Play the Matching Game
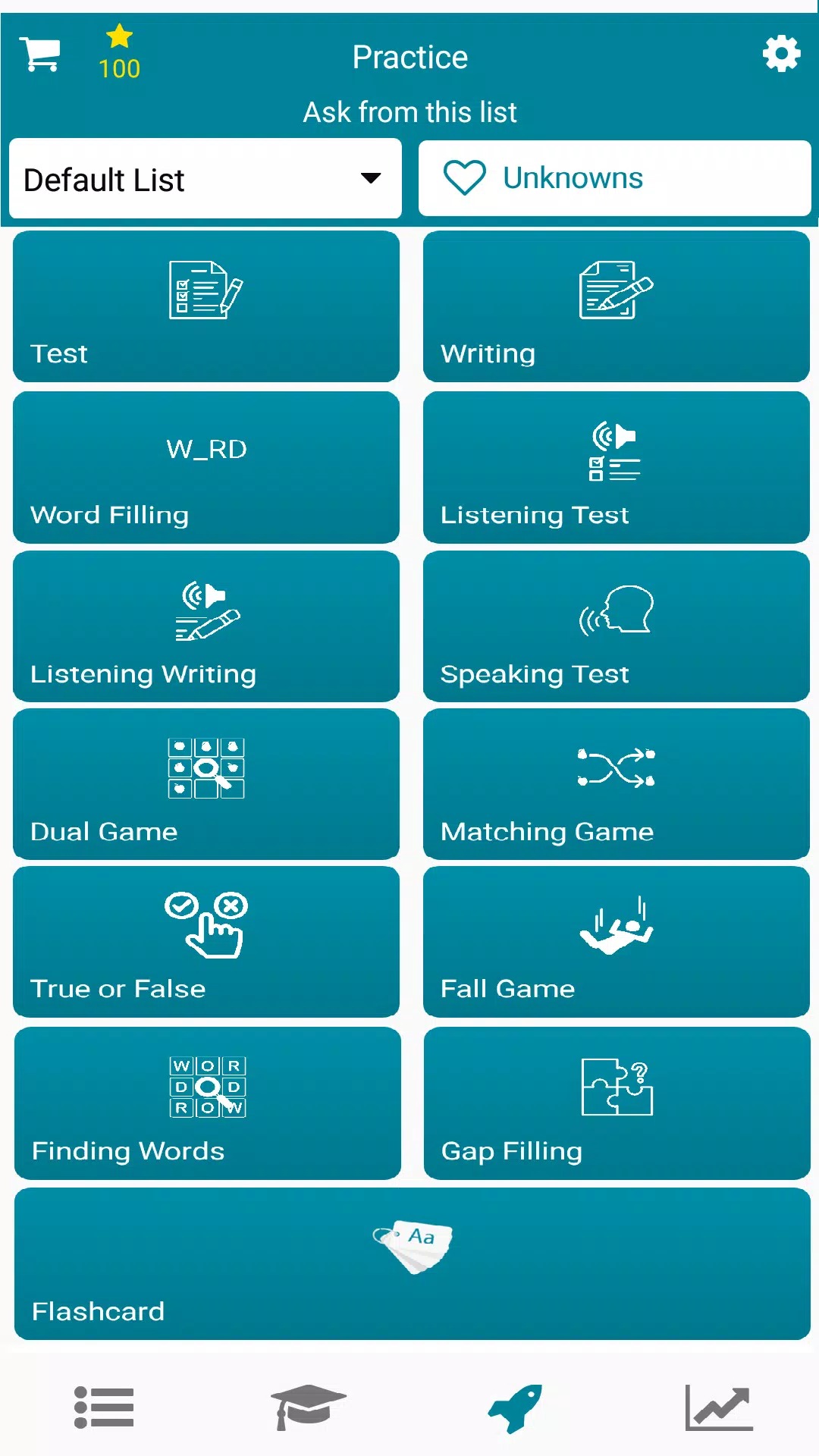Viewport: 819px width, 1456px height. point(616,784)
